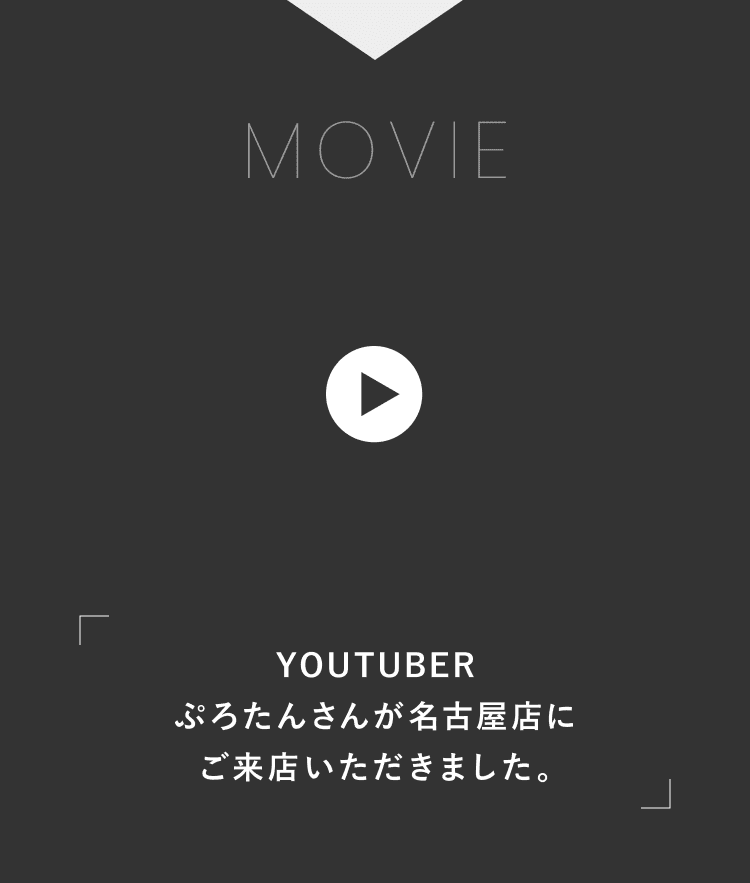
Task: Play the YouTuber store visit movie
Action: click(x=374, y=394)
